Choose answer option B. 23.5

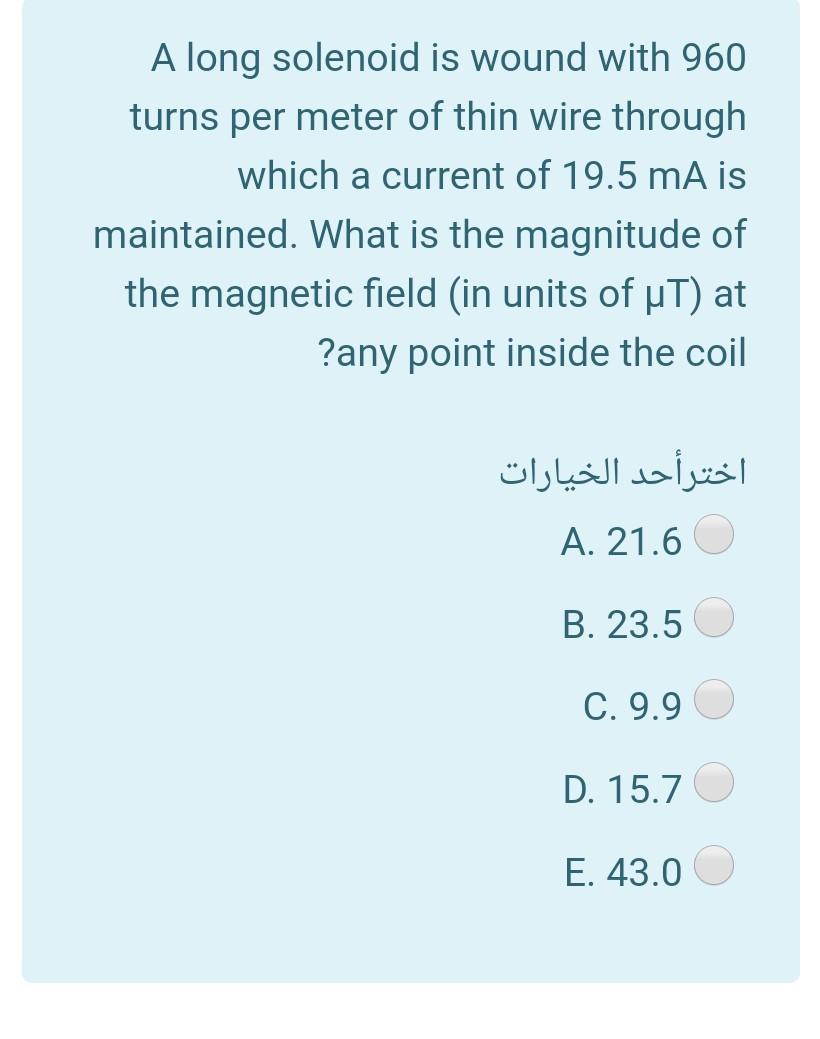pyautogui.click(x=714, y=617)
